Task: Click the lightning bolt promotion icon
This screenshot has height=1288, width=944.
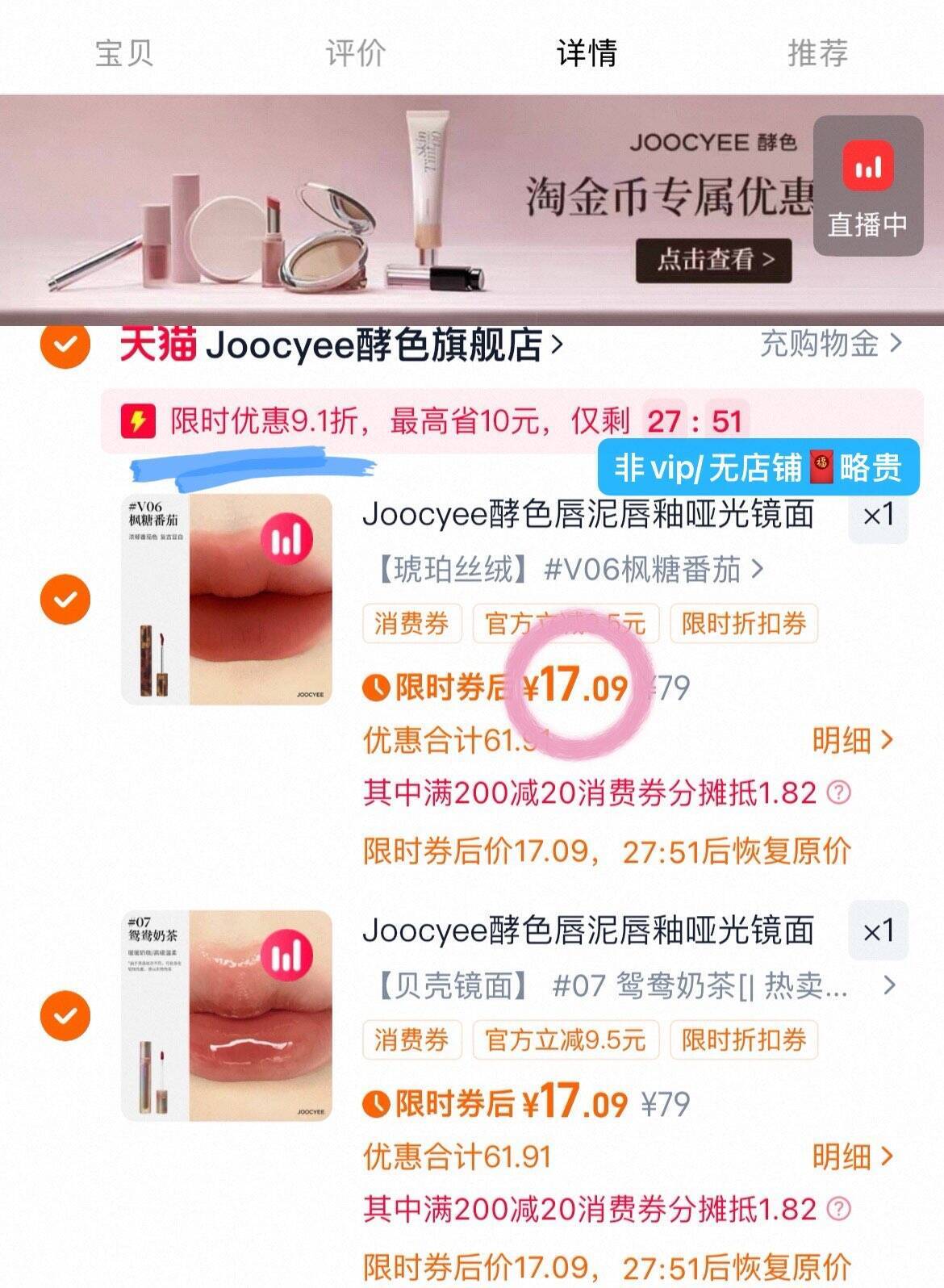Action: 139,420
